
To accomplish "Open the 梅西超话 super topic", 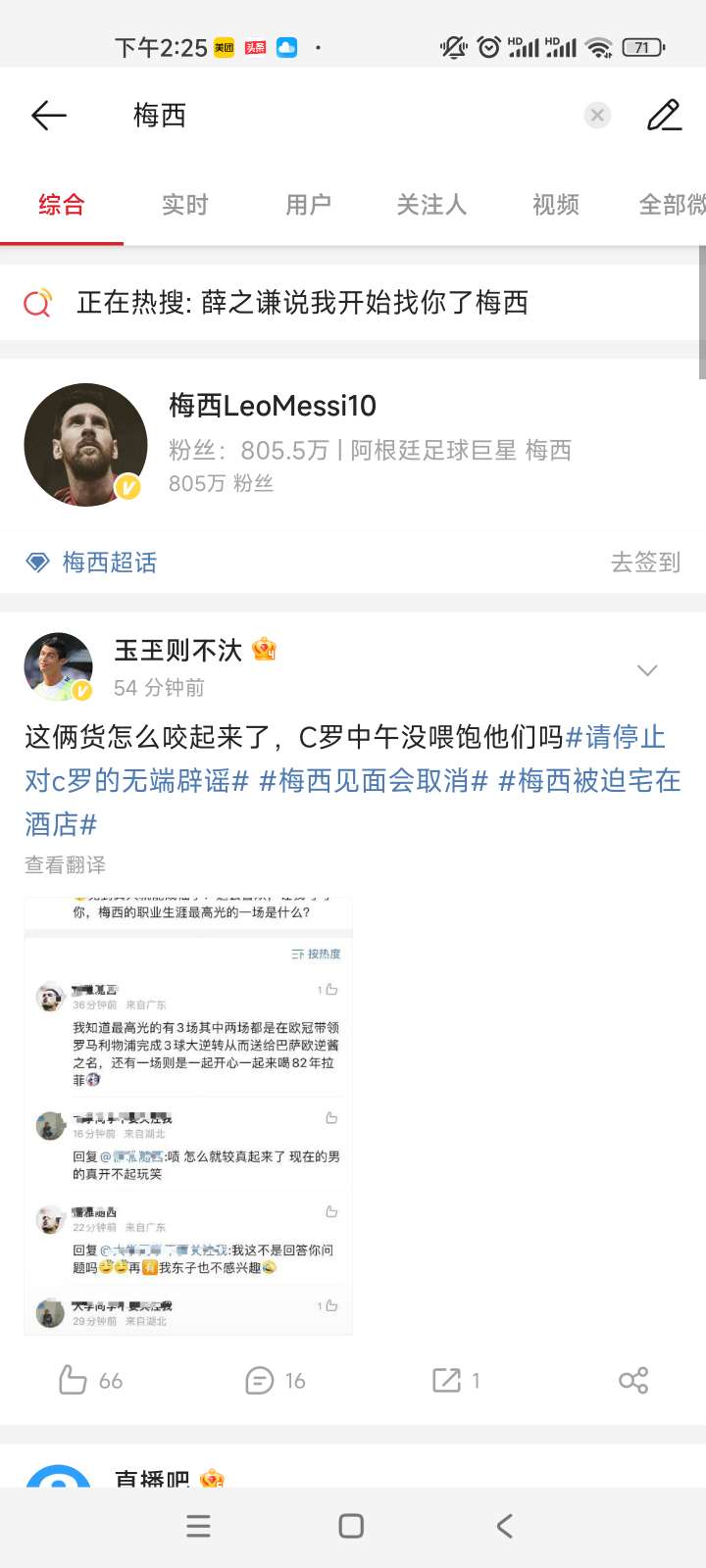I will coord(108,563).
